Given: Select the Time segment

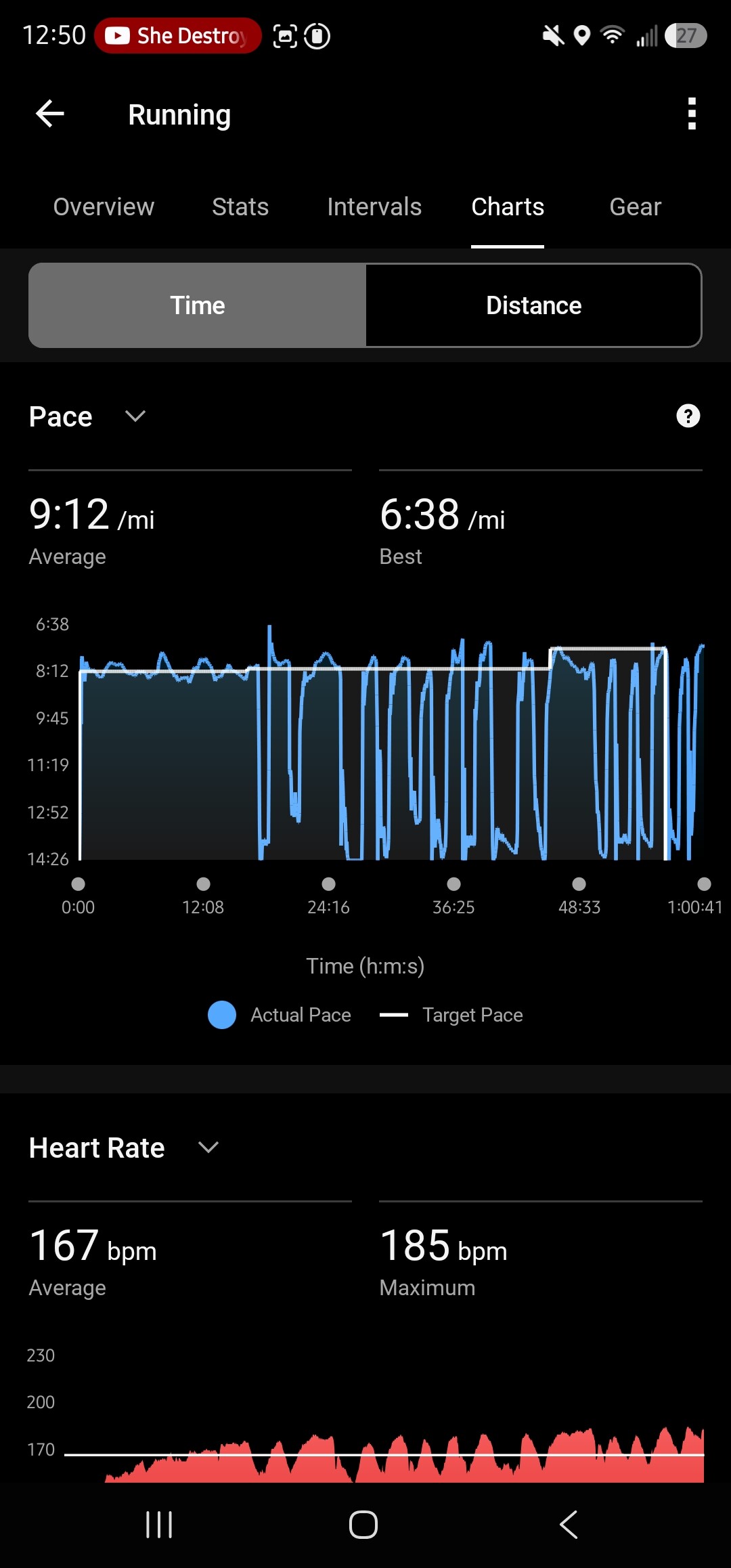Looking at the screenshot, I should 198,305.
